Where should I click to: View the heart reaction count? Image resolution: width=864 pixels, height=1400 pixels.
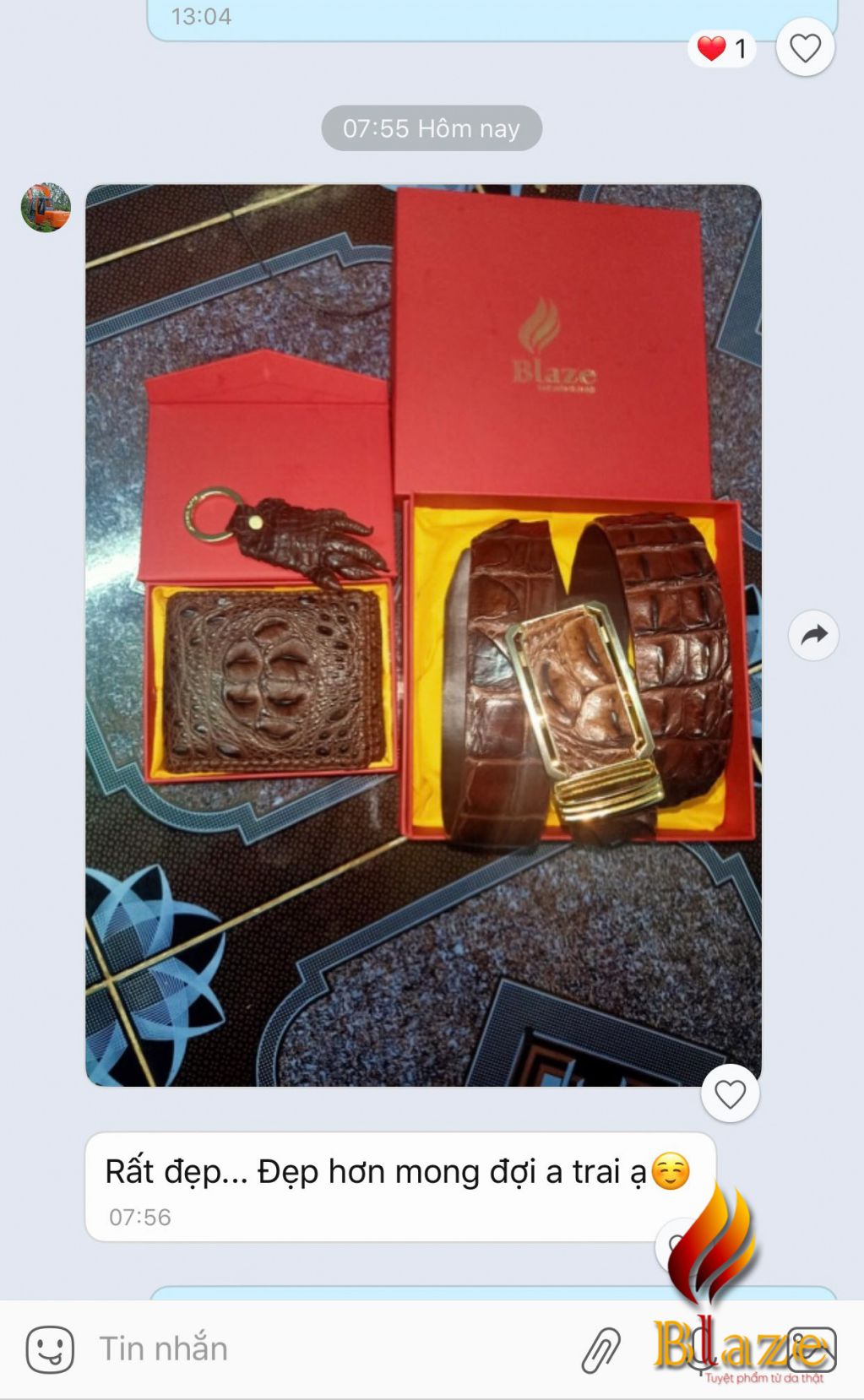723,49
